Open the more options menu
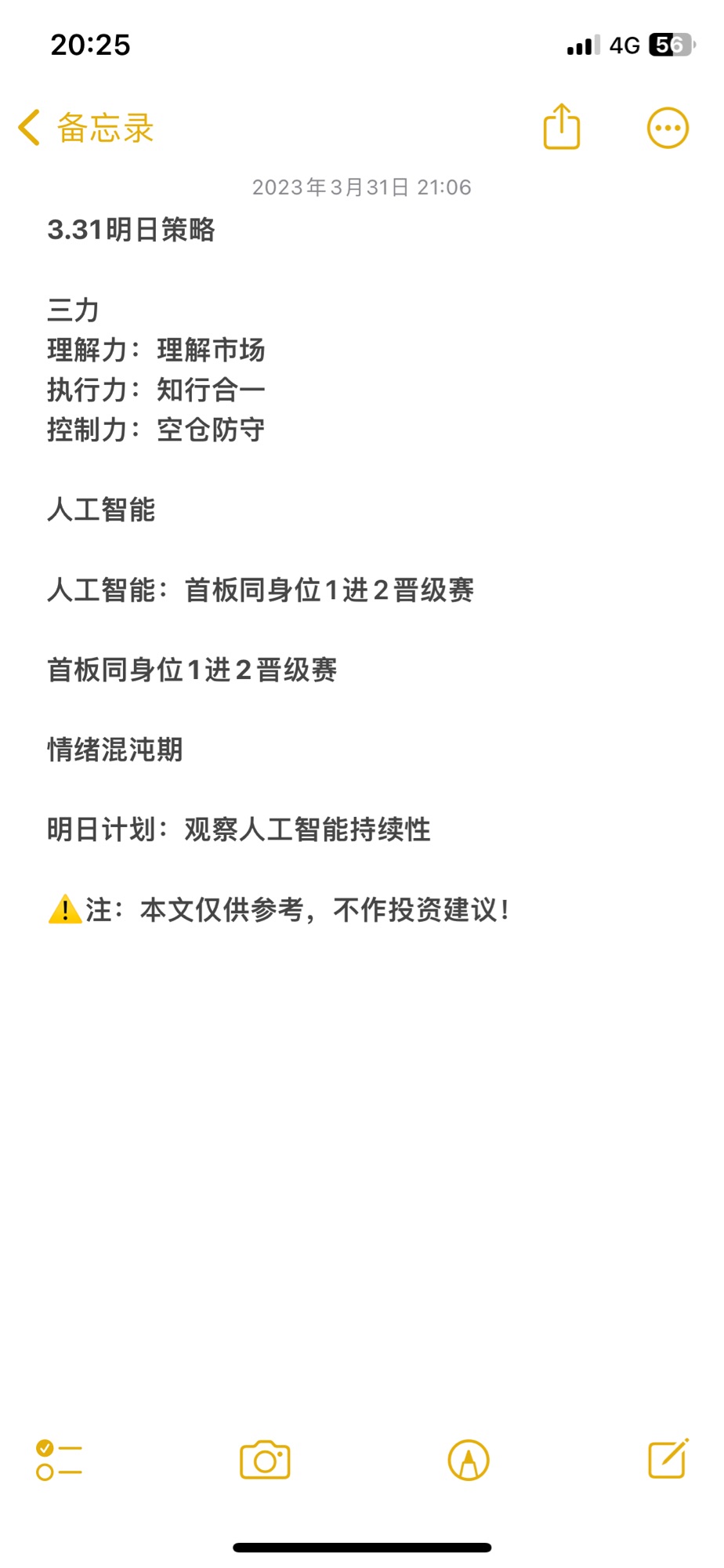Viewport: 724px width, 1568px height. click(668, 128)
